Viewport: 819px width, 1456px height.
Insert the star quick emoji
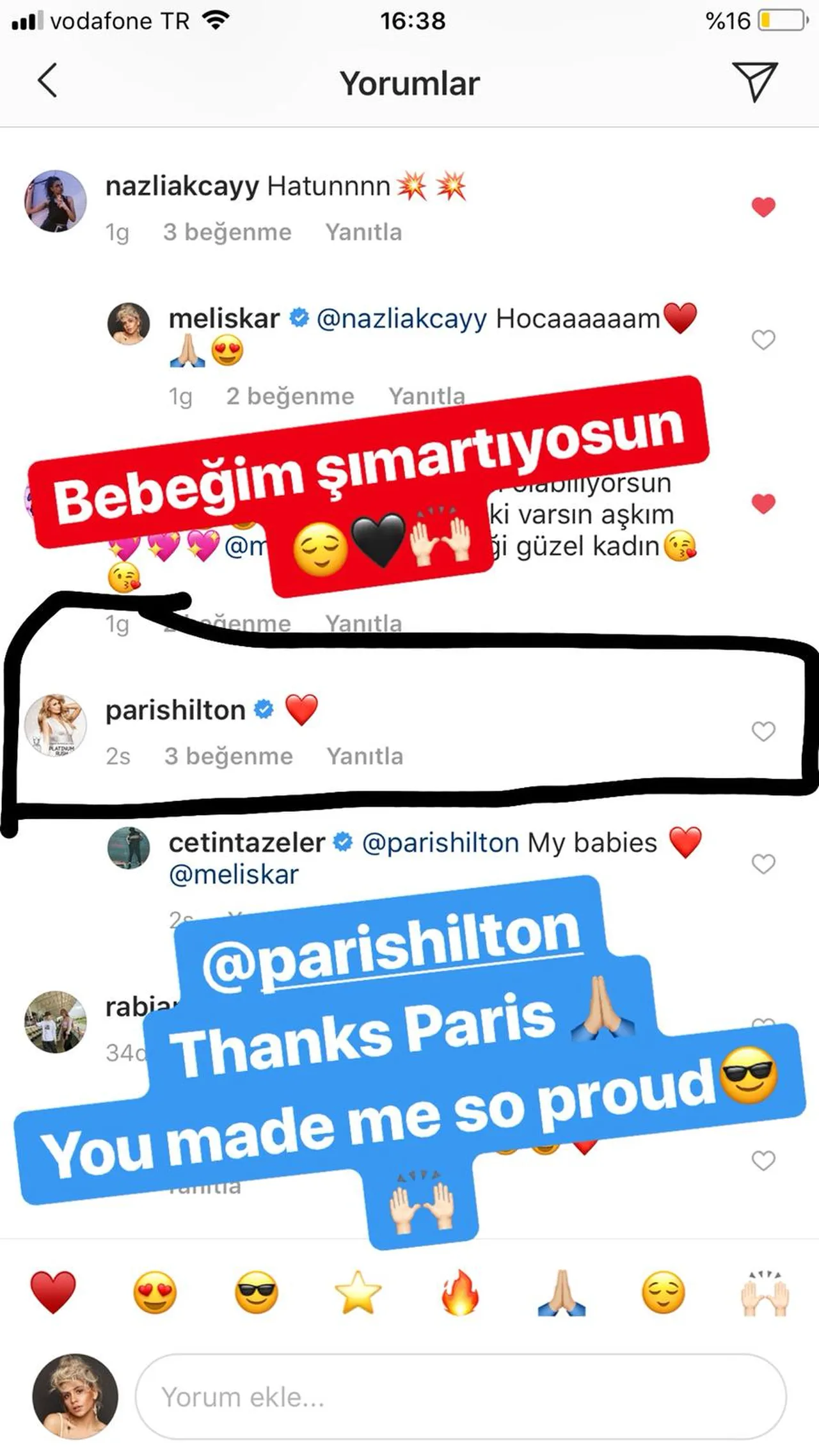click(x=358, y=1292)
